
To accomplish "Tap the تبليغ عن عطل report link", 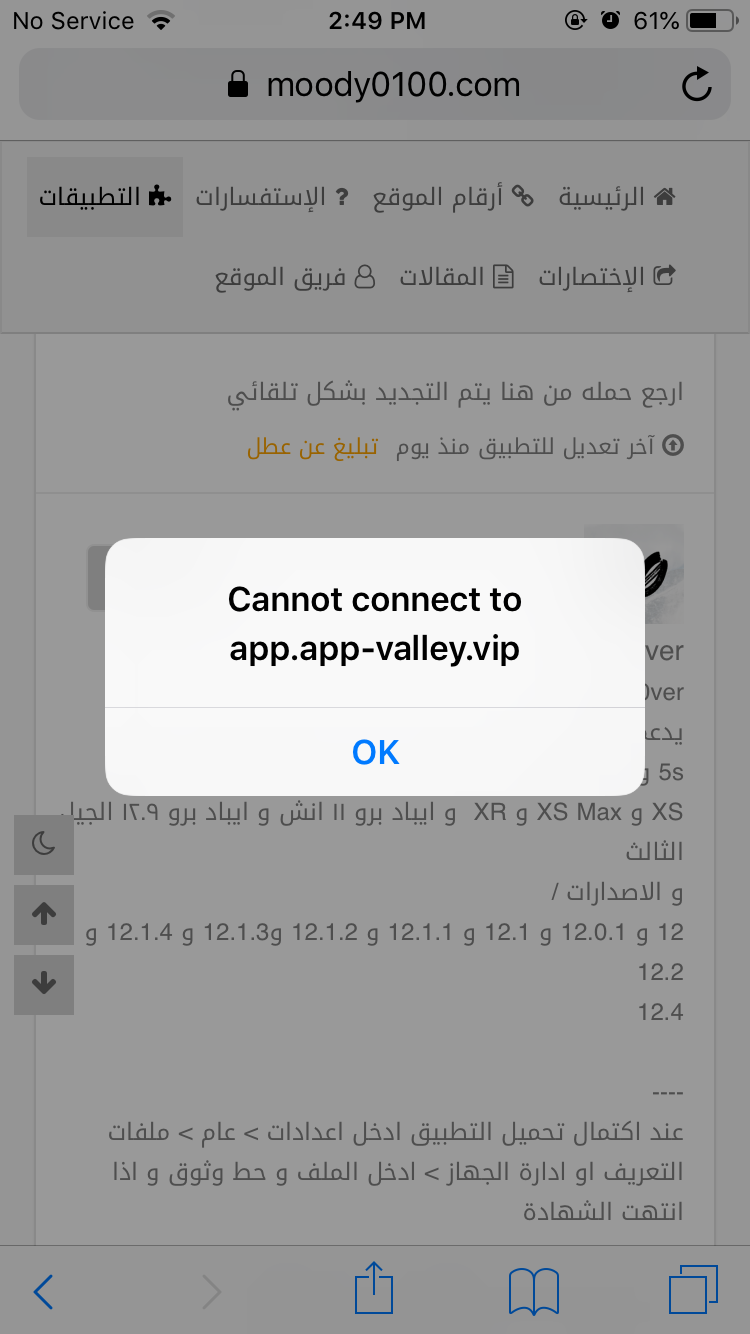I will pyautogui.click(x=312, y=446).
